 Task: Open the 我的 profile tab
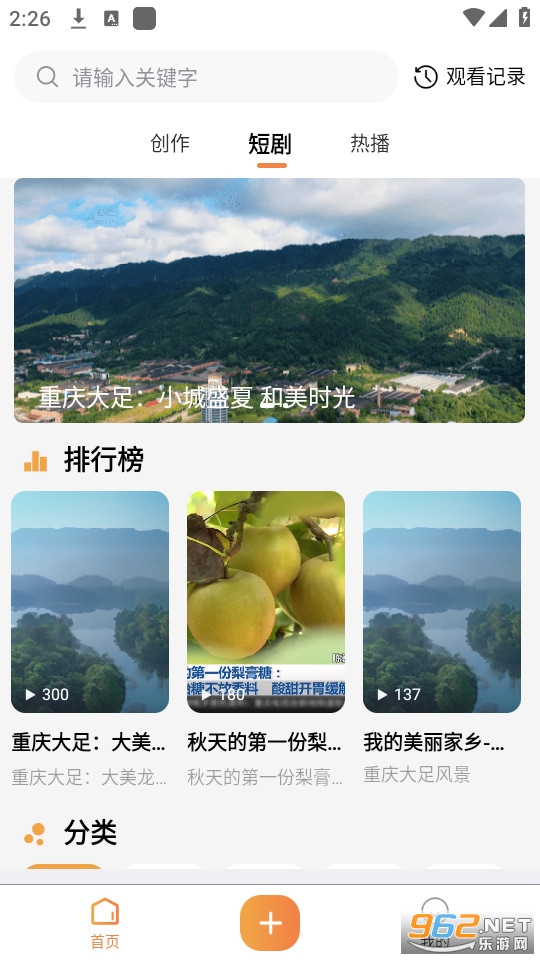435,923
